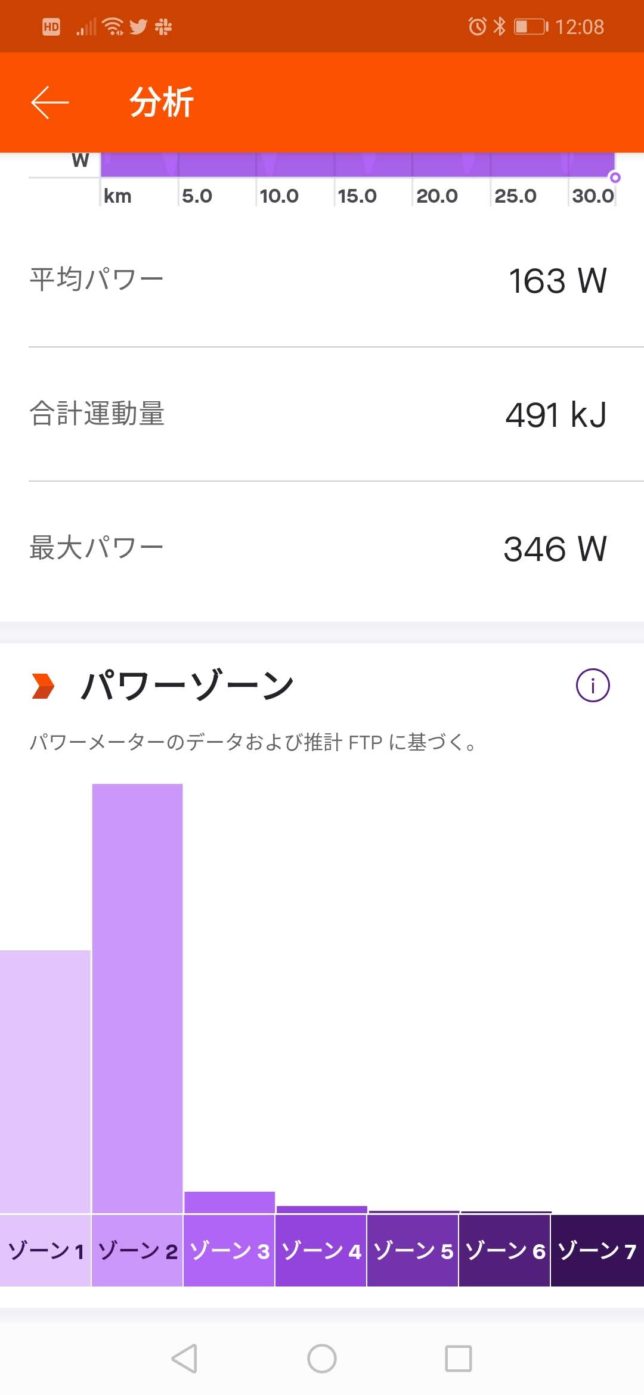This screenshot has width=644, height=1395.
Task: Open the パワーゾーン info icon
Action: 593,686
